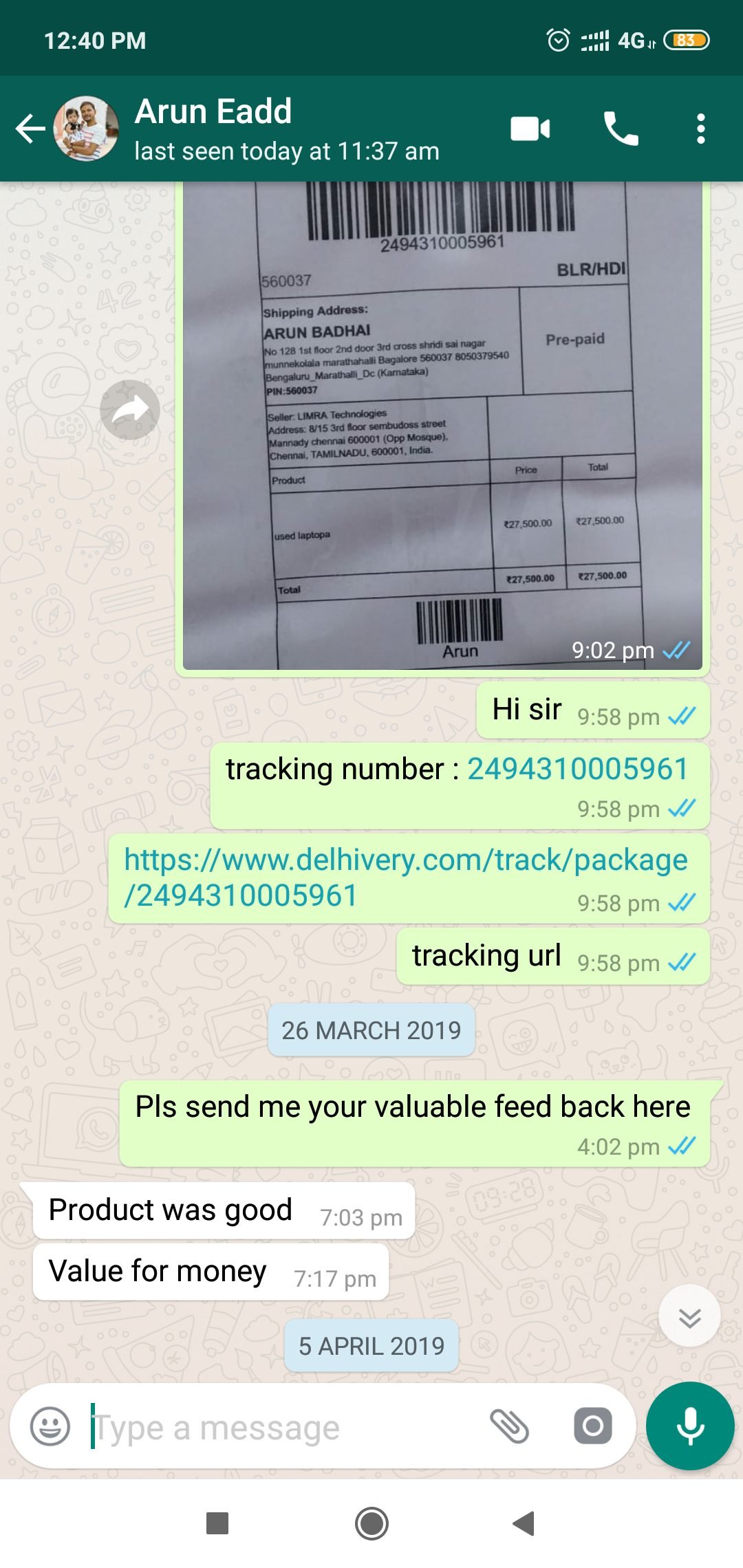Go back to the chat list

click(x=30, y=129)
